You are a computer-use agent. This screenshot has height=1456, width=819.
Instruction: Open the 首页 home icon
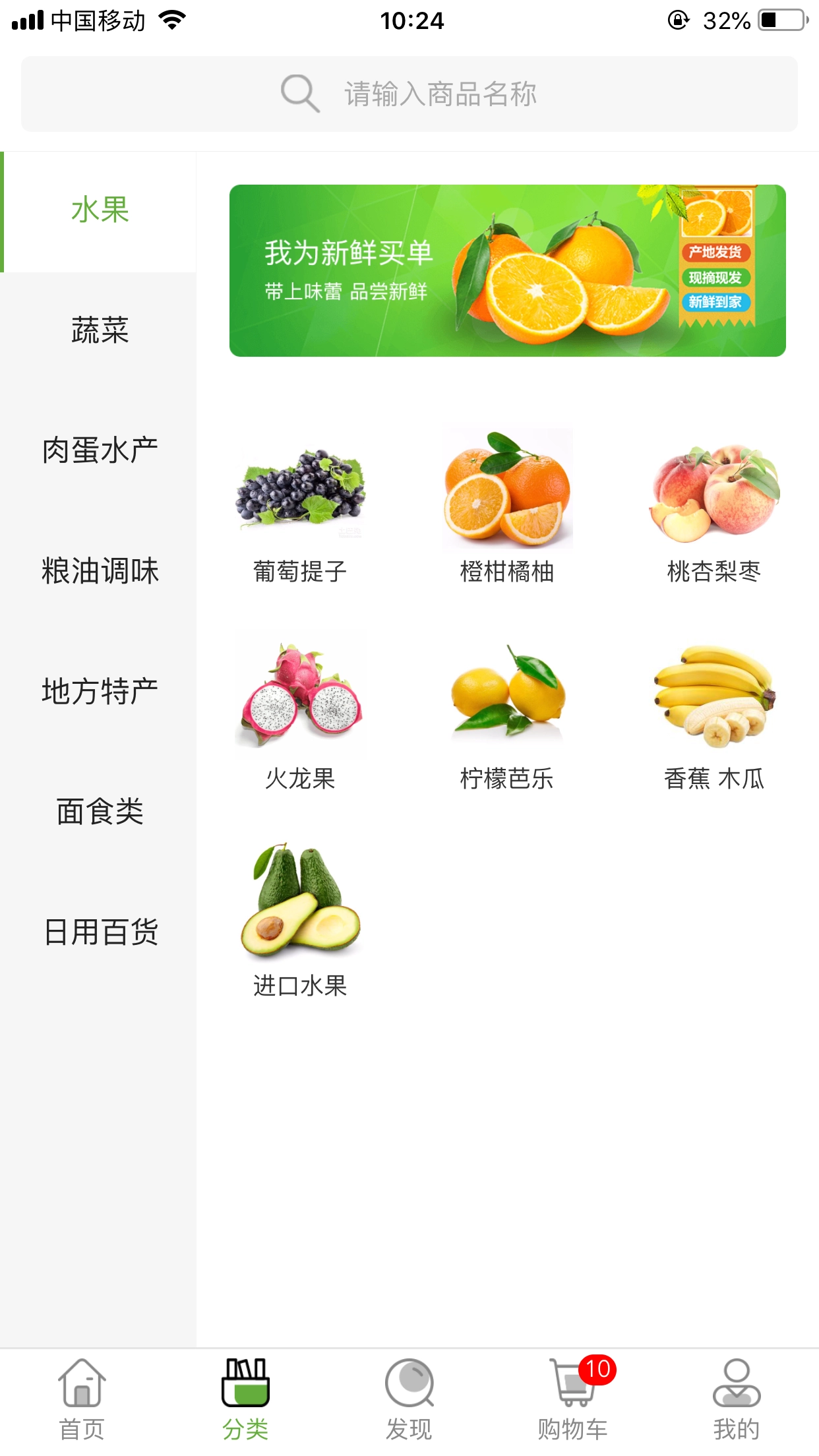pos(80,1398)
